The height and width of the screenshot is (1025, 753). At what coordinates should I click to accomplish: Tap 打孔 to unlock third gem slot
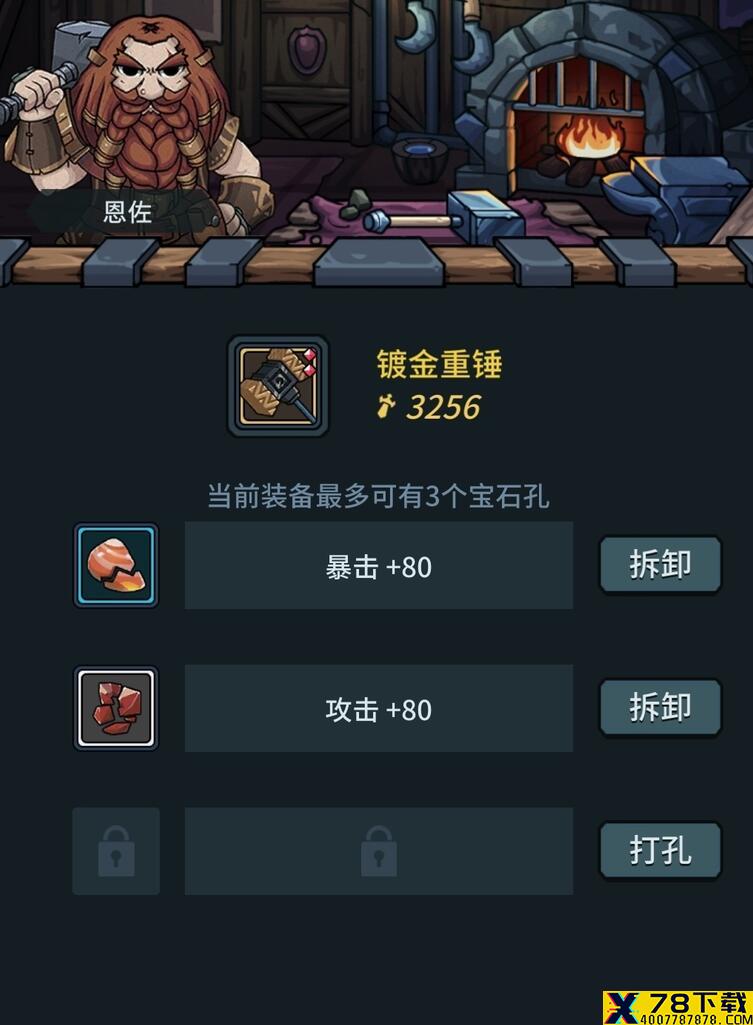[x=660, y=851]
